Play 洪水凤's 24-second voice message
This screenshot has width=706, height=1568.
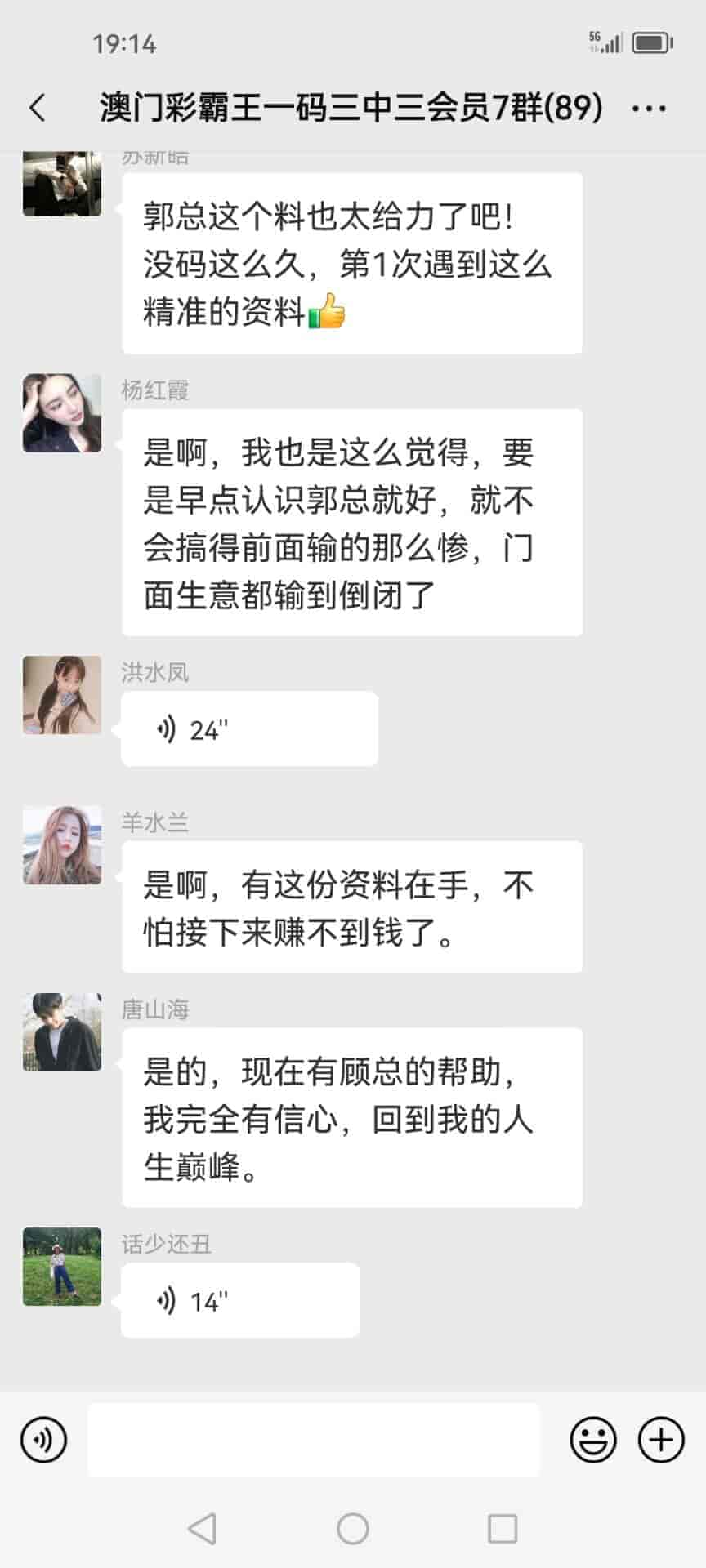point(249,728)
